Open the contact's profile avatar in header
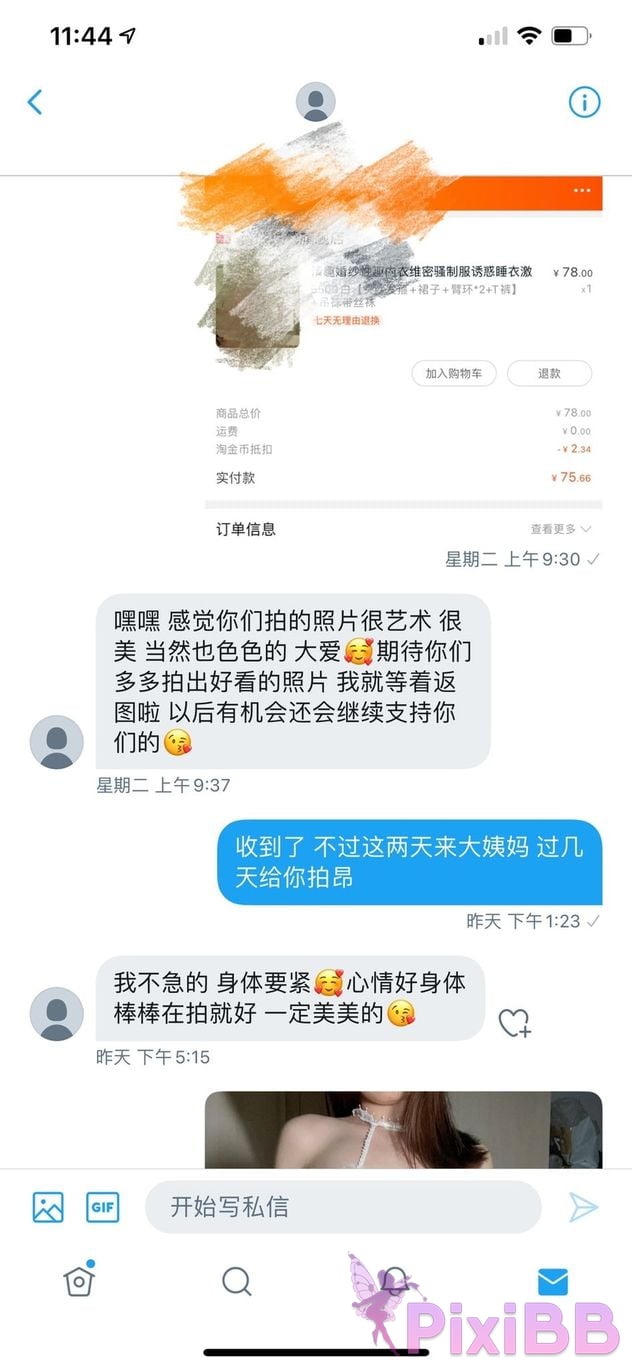Viewport: 632px width, 1368px height. tap(316, 102)
